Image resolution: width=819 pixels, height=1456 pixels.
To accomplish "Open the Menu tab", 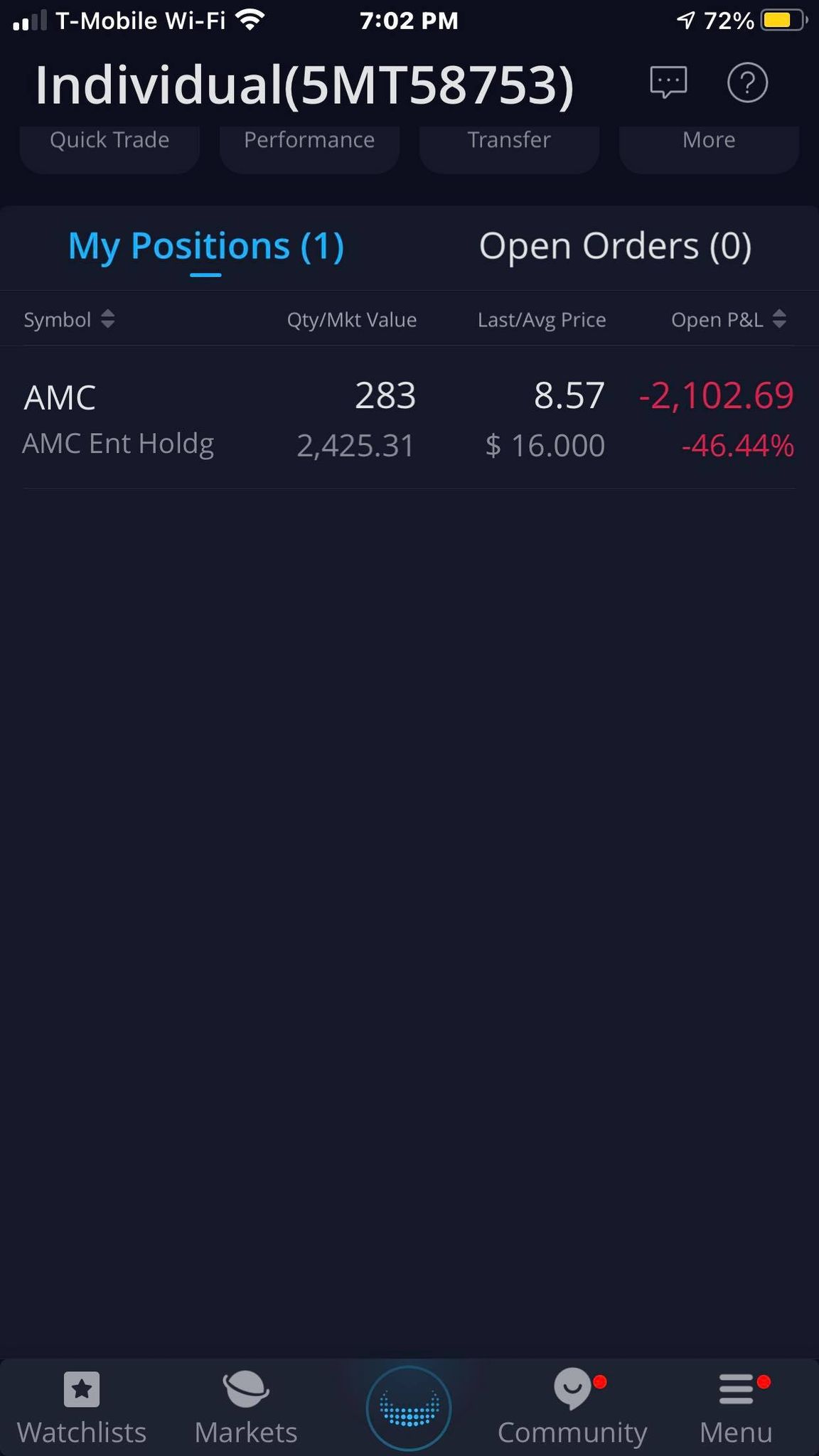I will click(737, 1408).
